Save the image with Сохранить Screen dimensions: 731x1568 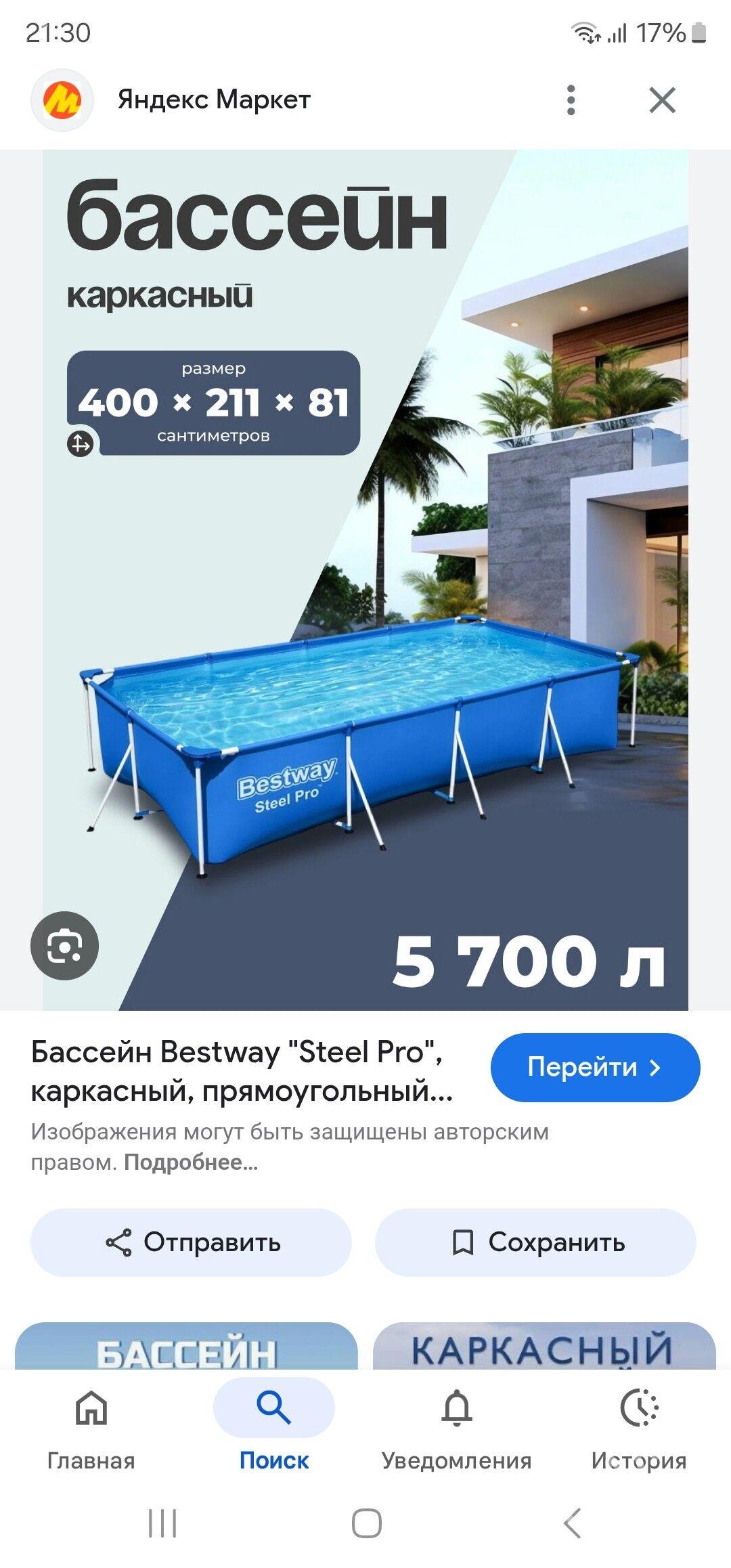click(535, 1242)
